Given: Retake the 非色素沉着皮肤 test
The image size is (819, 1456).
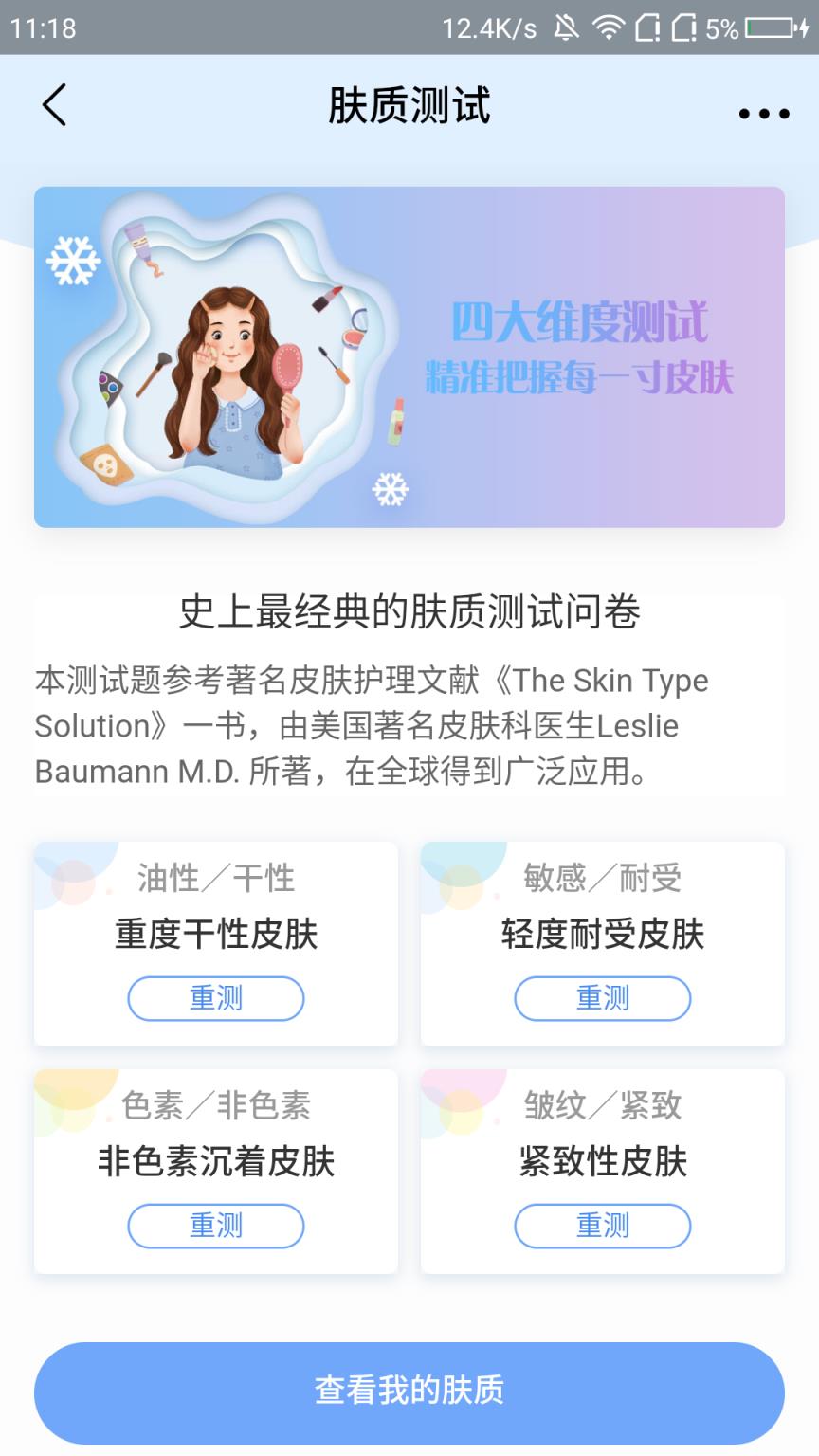Looking at the screenshot, I should (x=215, y=1226).
